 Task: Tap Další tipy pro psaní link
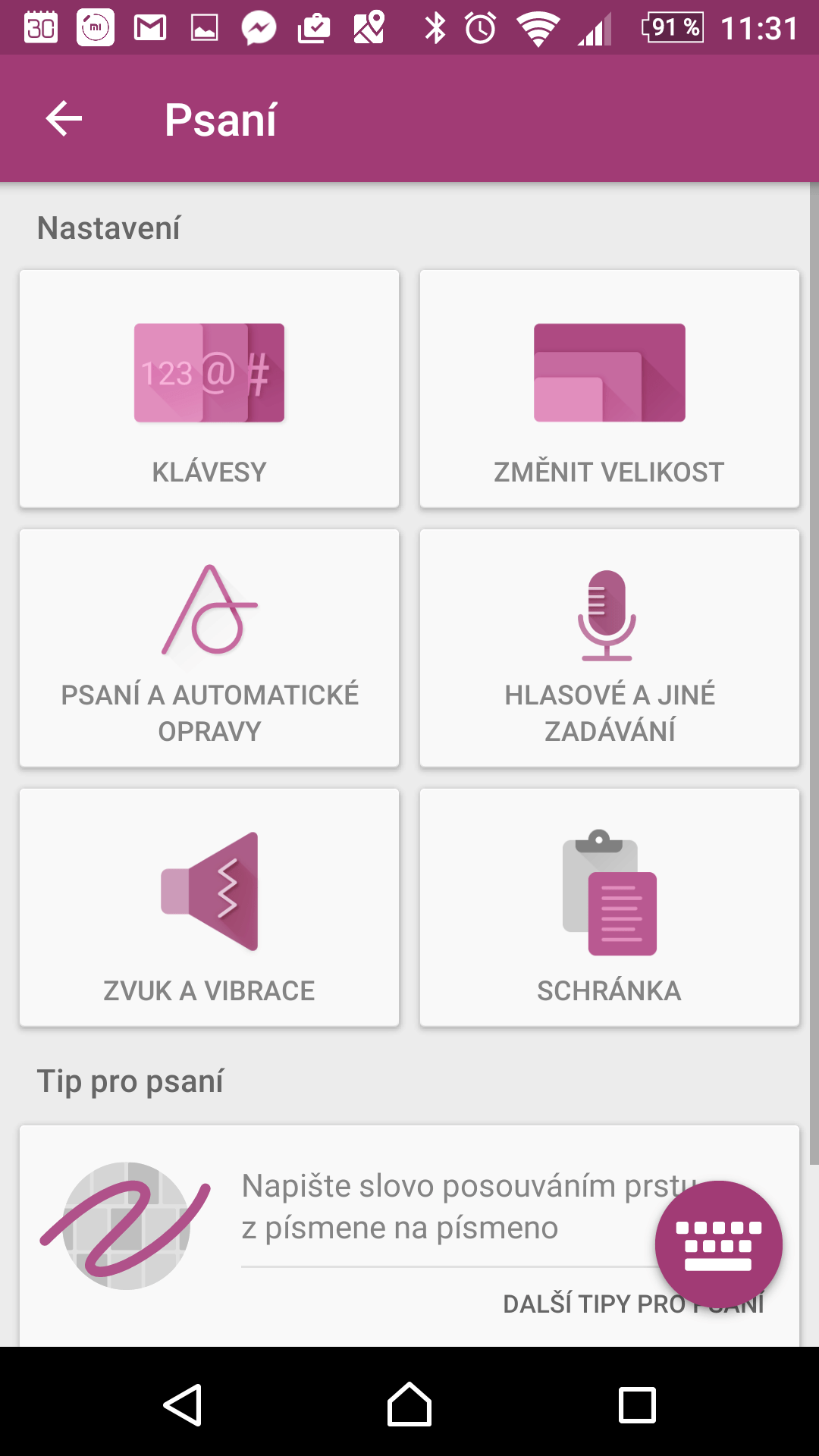(633, 1304)
